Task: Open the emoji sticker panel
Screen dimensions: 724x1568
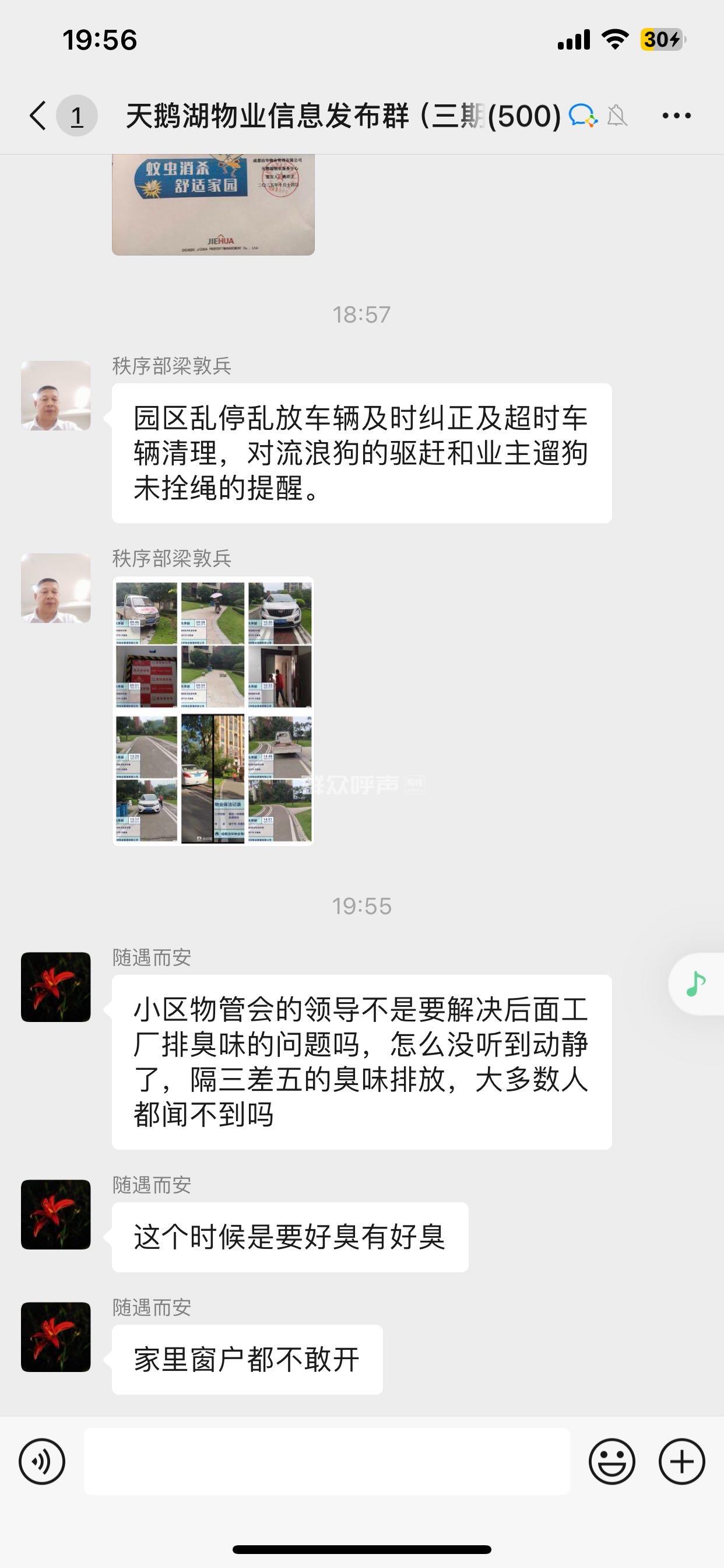Action: (x=611, y=1461)
